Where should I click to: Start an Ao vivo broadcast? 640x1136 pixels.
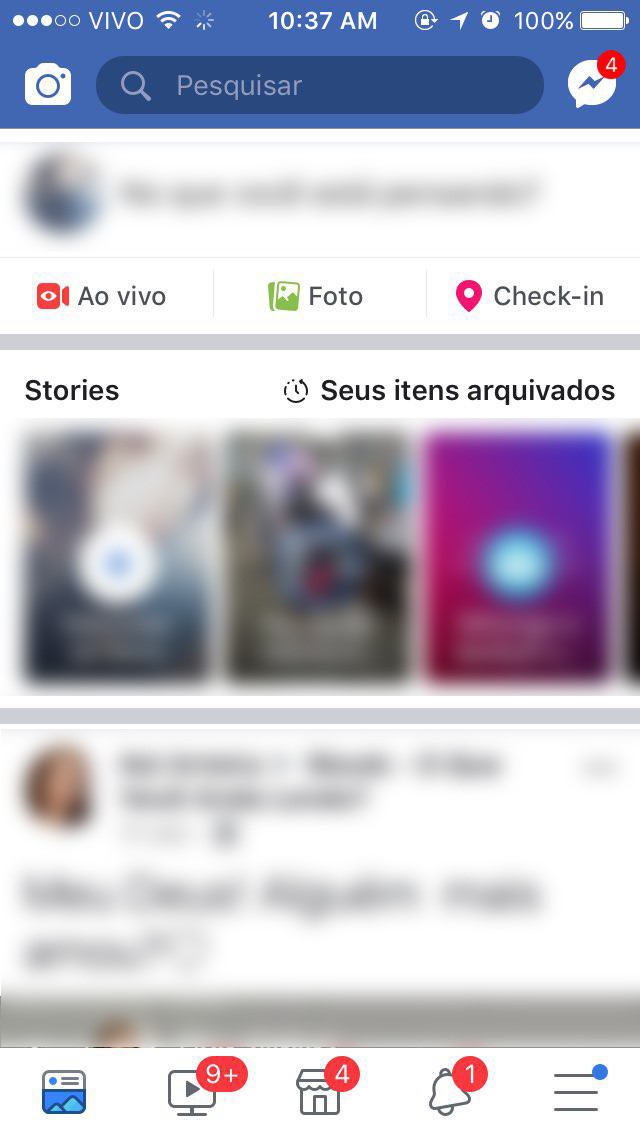click(x=102, y=296)
